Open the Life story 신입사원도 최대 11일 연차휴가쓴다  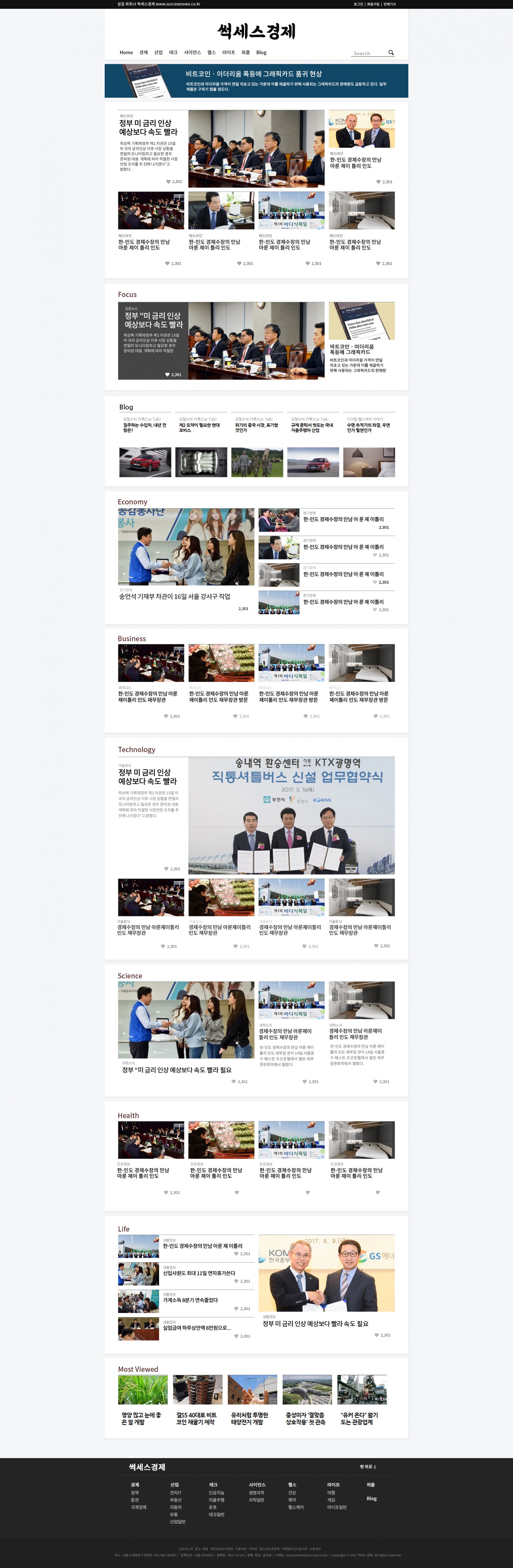199,1273
